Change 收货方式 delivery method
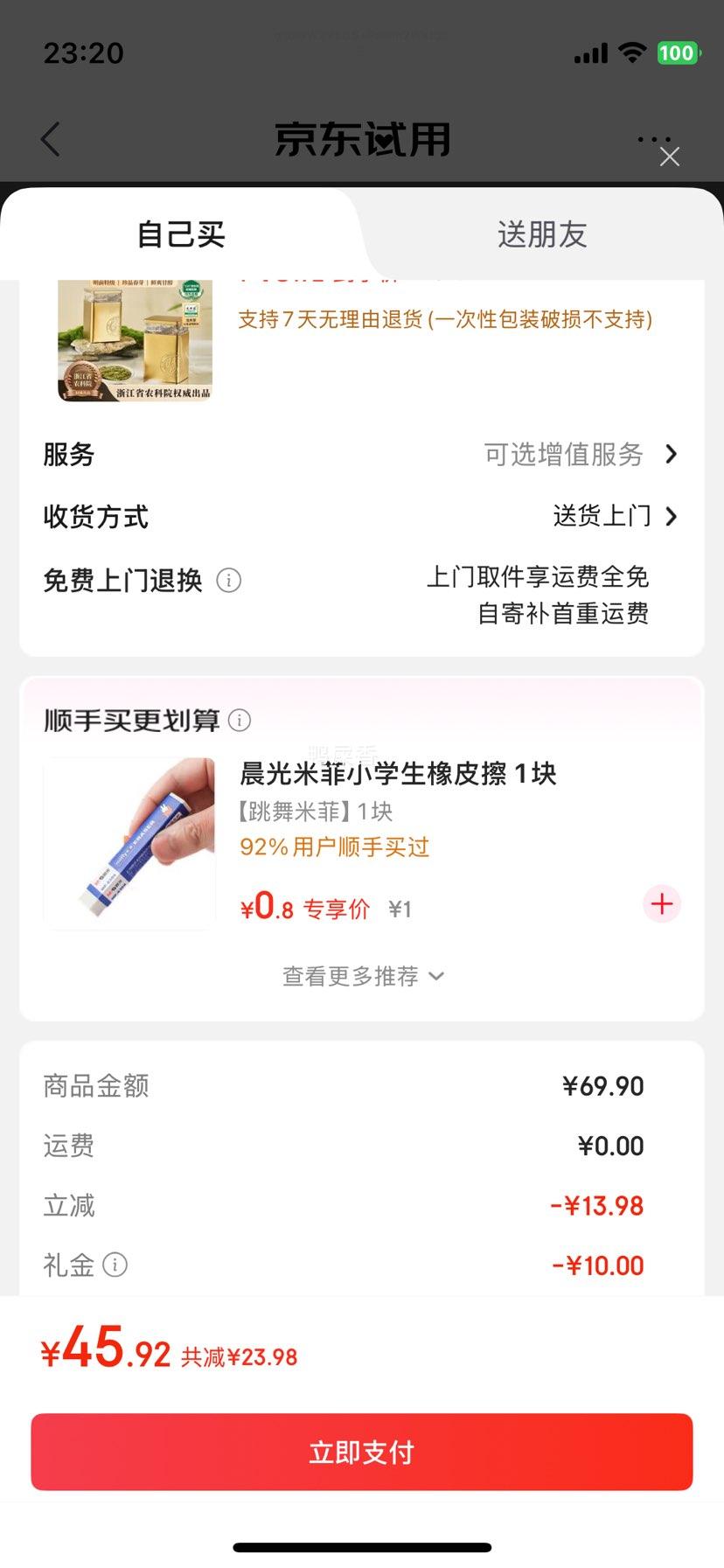This screenshot has height=1568, width=724. click(x=614, y=516)
